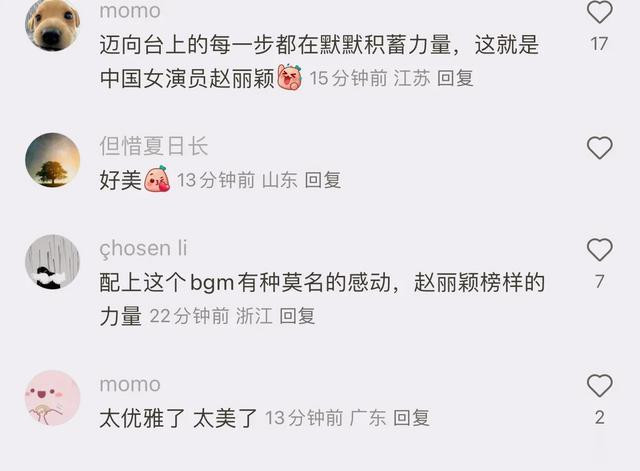Reply to momo's 太优雅了 太美了 comment
The width and height of the screenshot is (640, 471).
click(x=411, y=417)
